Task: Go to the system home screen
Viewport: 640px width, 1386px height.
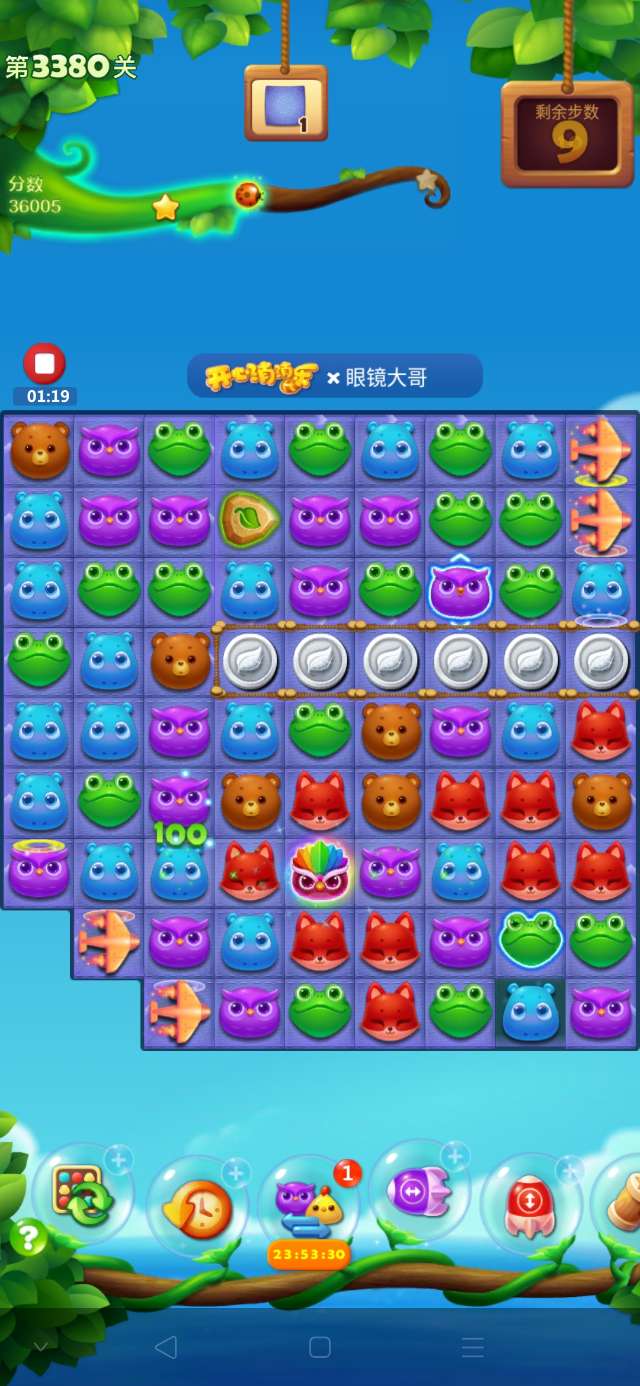Action: coord(320,1347)
